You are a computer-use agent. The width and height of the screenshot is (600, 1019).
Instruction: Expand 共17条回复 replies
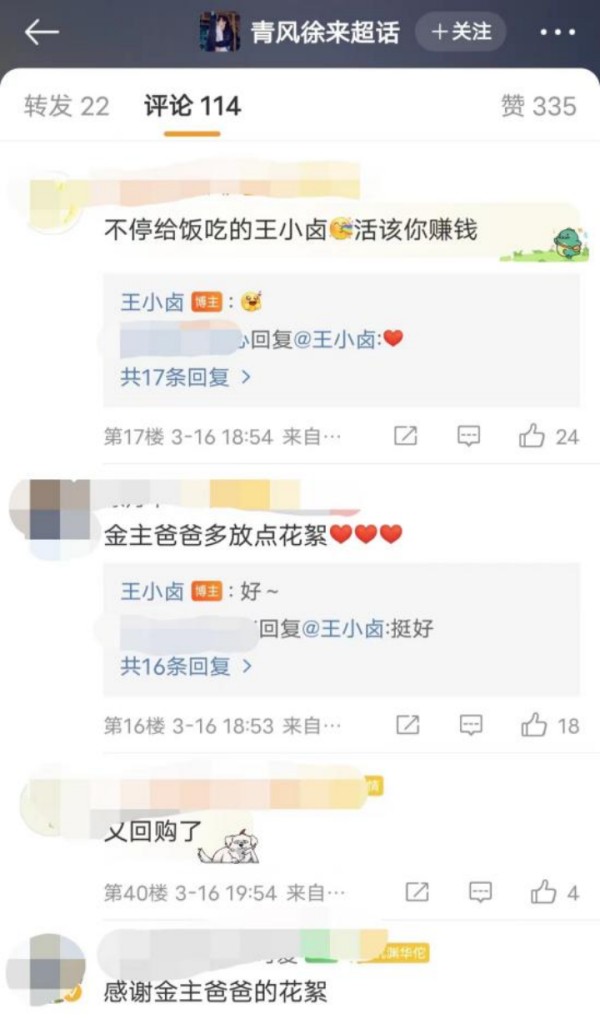click(186, 377)
